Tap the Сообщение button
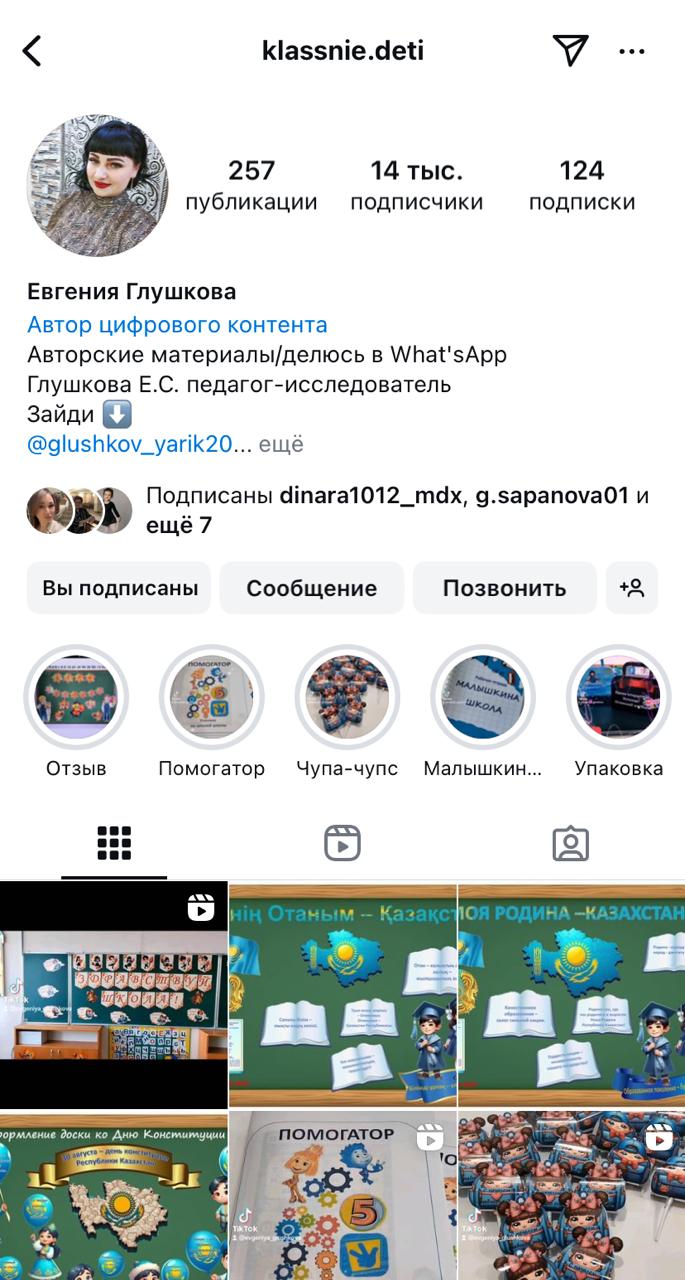This screenshot has width=685, height=1280. pyautogui.click(x=312, y=588)
